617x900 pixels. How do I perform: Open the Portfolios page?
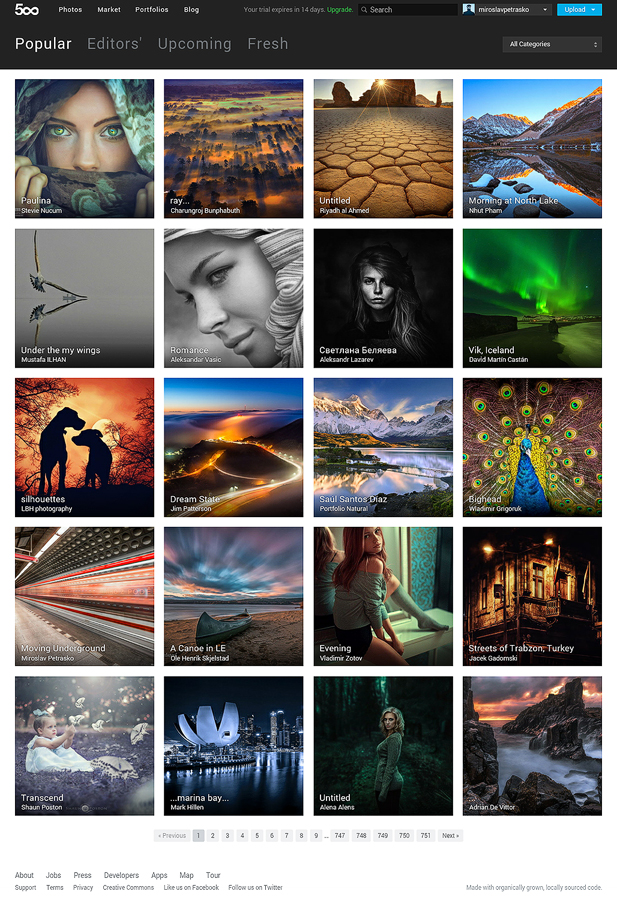point(152,10)
